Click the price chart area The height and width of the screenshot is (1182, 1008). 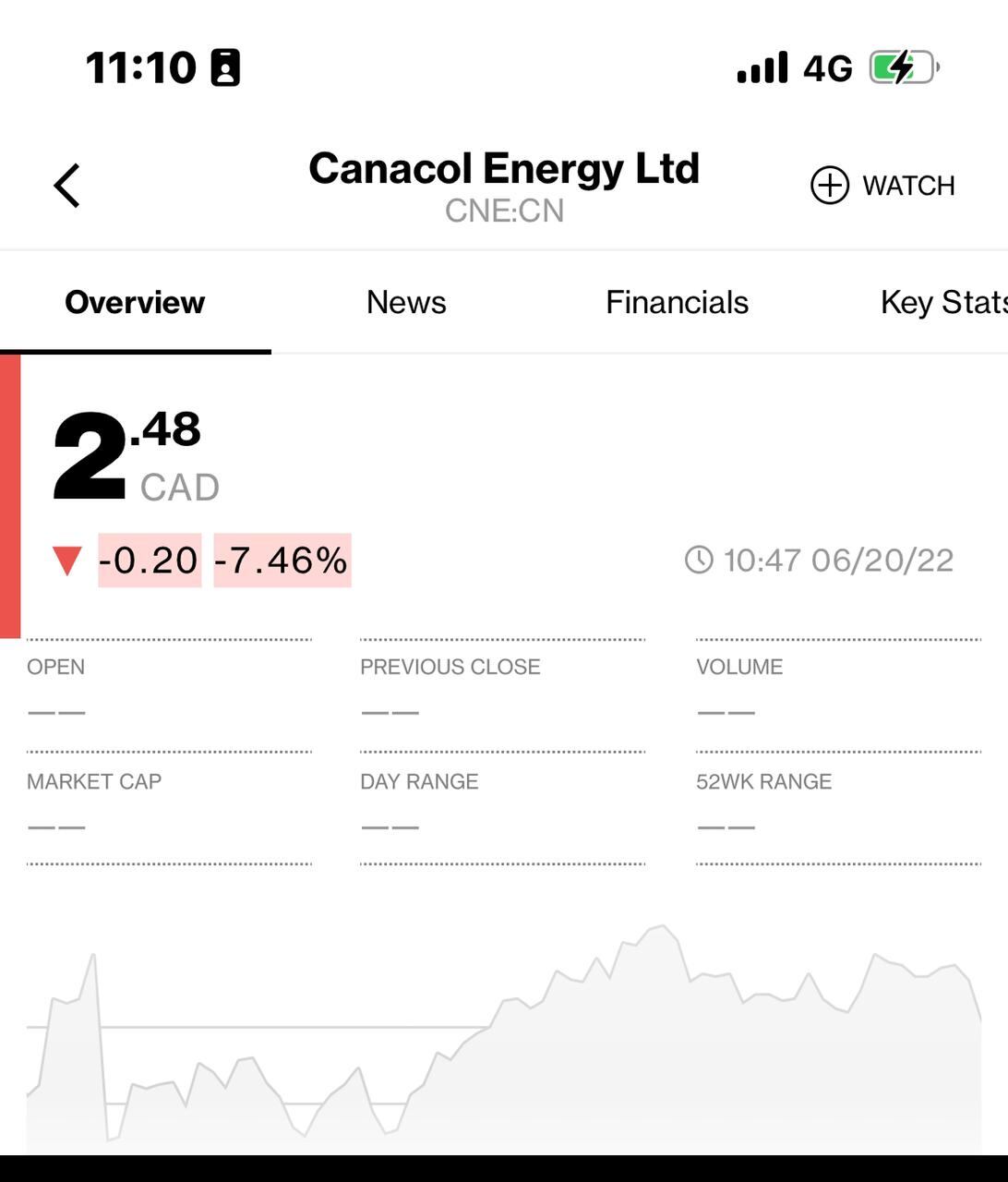pyautogui.click(x=504, y=1025)
